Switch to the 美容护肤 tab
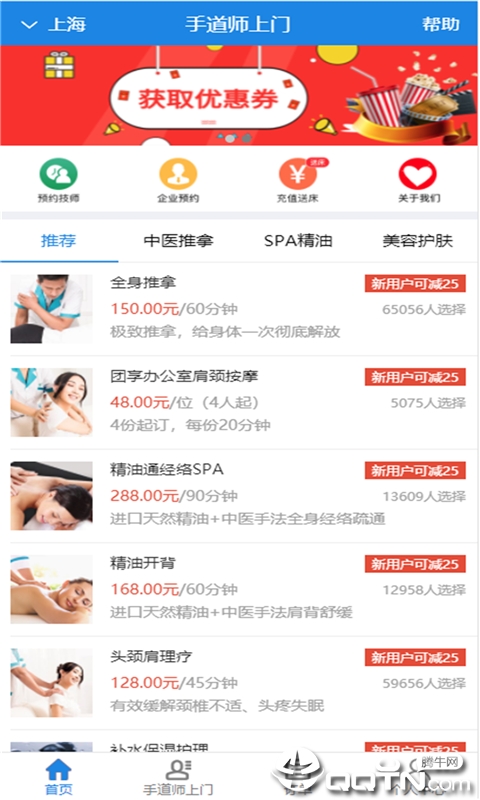This screenshot has width=480, height=800. click(x=418, y=240)
